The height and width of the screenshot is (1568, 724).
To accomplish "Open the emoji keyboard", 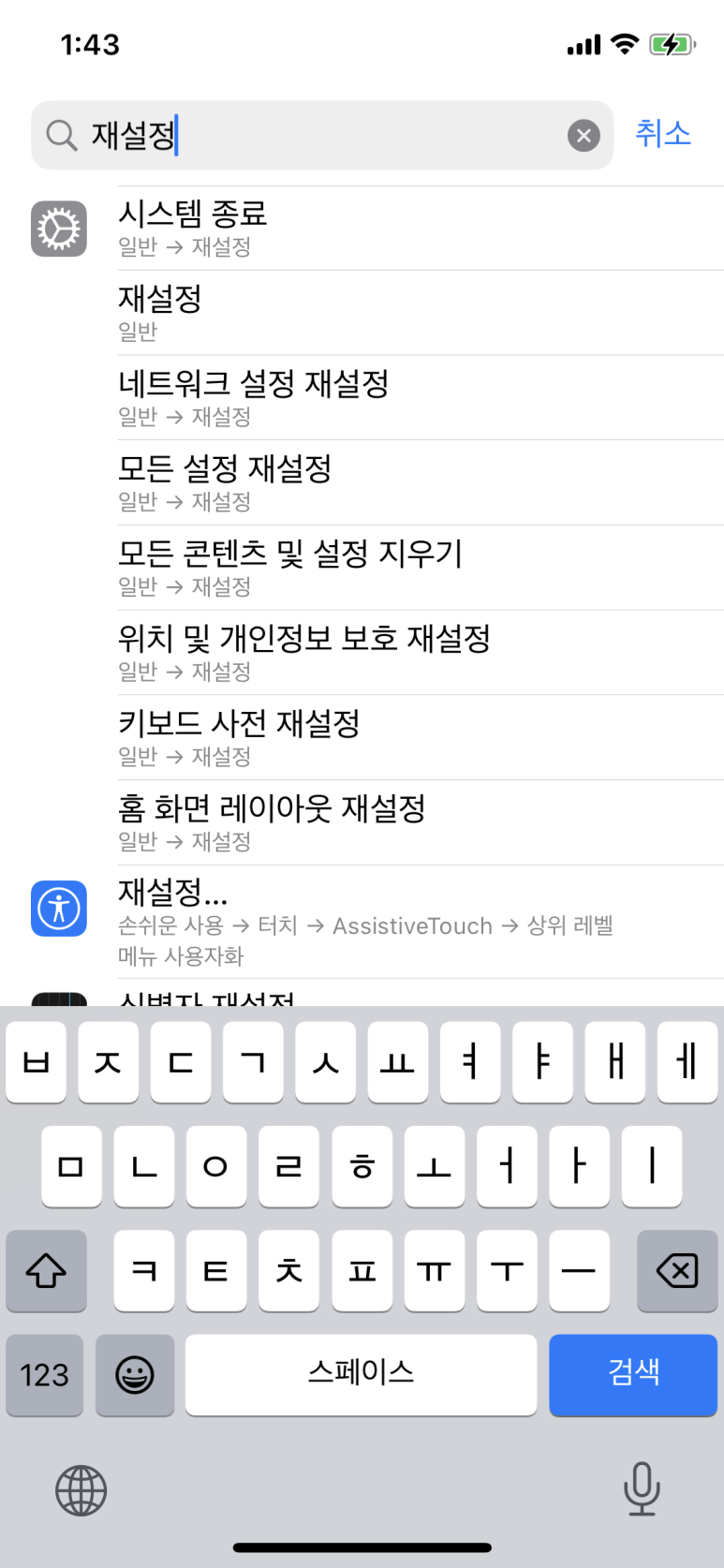I will tap(135, 1374).
